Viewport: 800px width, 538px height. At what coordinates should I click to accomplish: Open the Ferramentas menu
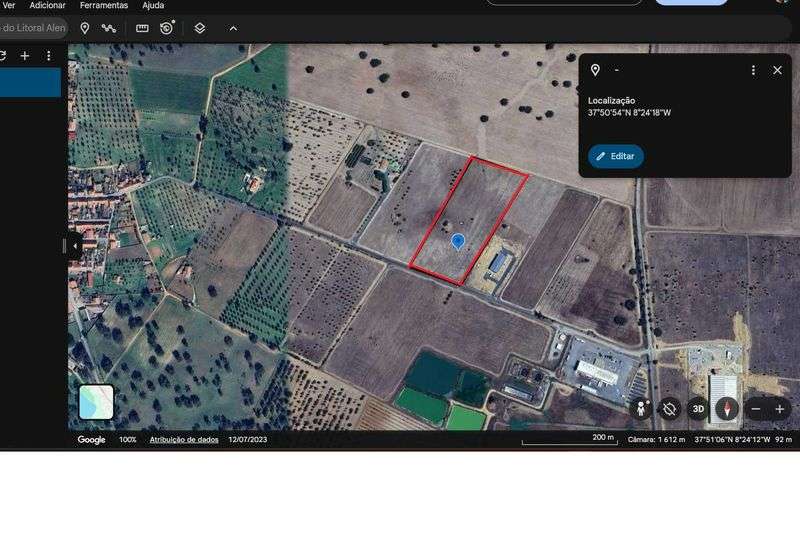(104, 6)
